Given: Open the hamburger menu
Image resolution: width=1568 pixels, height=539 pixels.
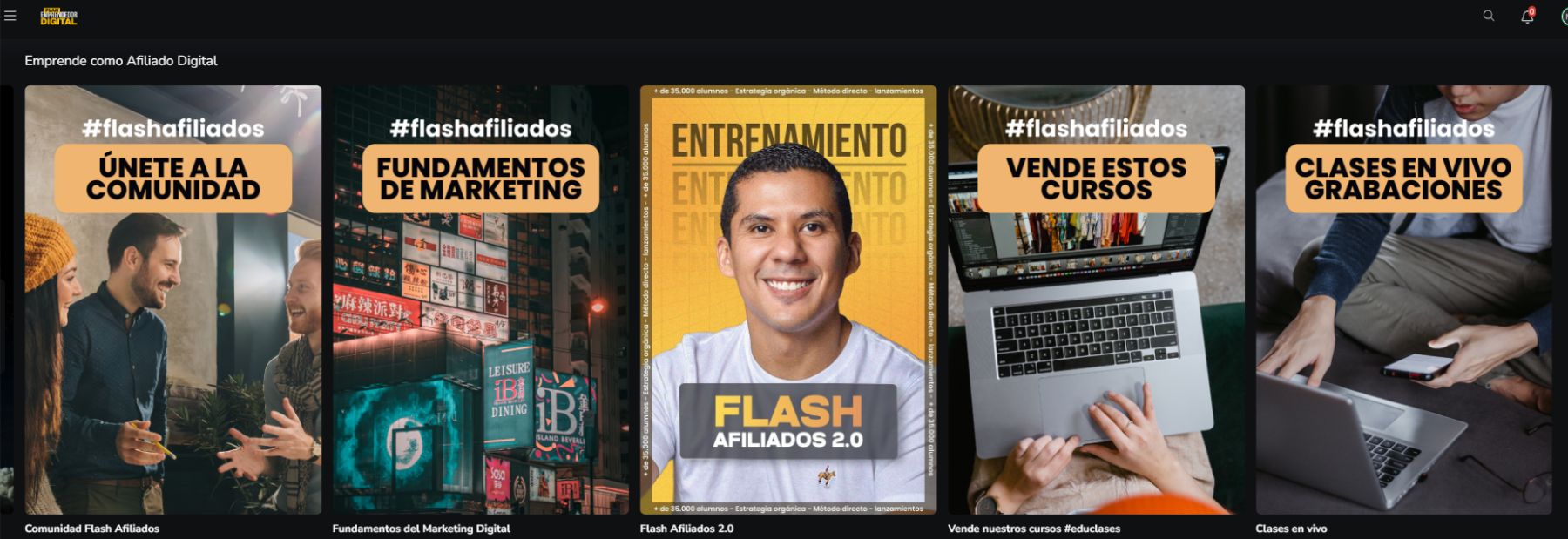Looking at the screenshot, I should pyautogui.click(x=10, y=16).
